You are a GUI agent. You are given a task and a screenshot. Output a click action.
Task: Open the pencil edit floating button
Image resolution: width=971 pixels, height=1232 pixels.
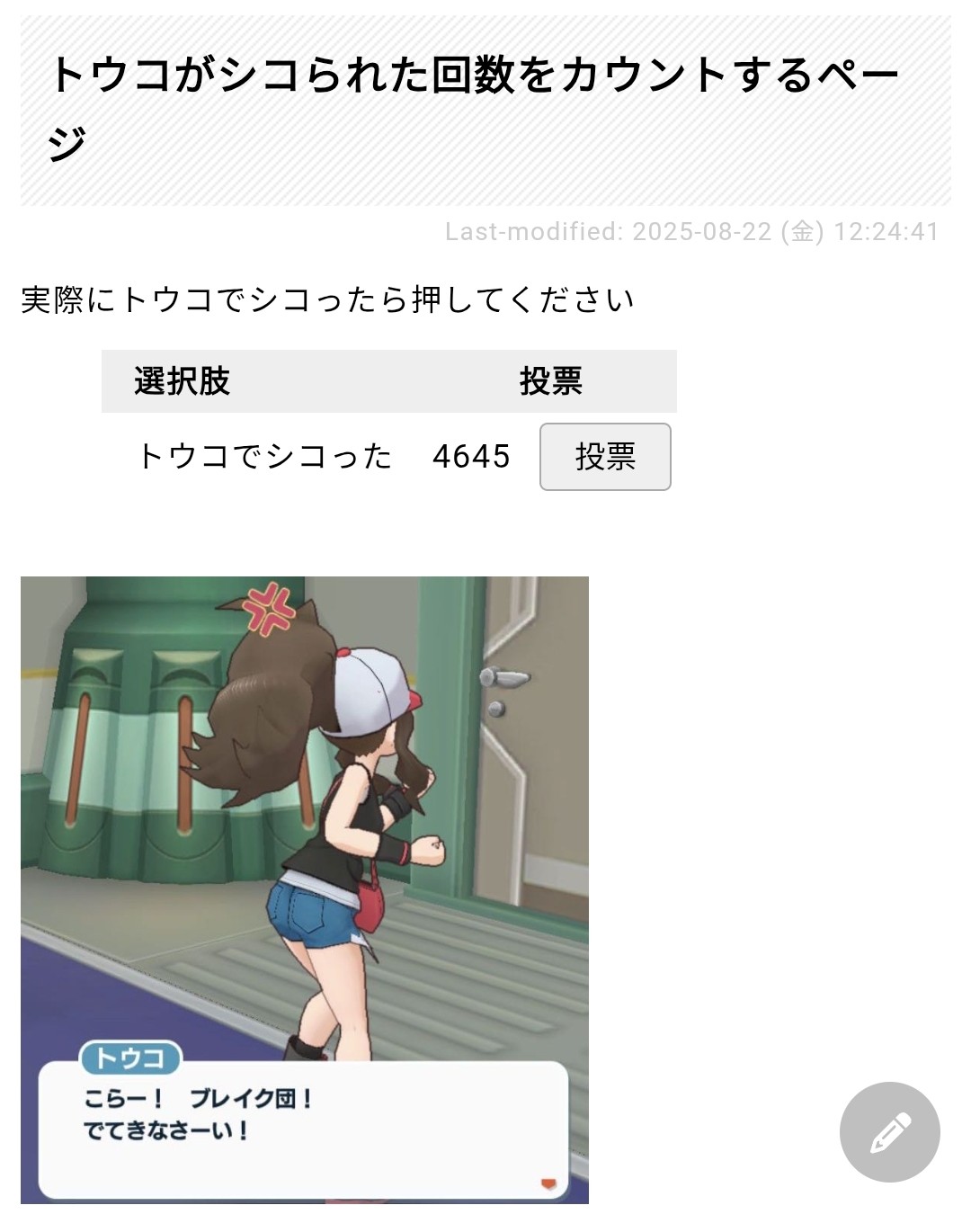(889, 1132)
